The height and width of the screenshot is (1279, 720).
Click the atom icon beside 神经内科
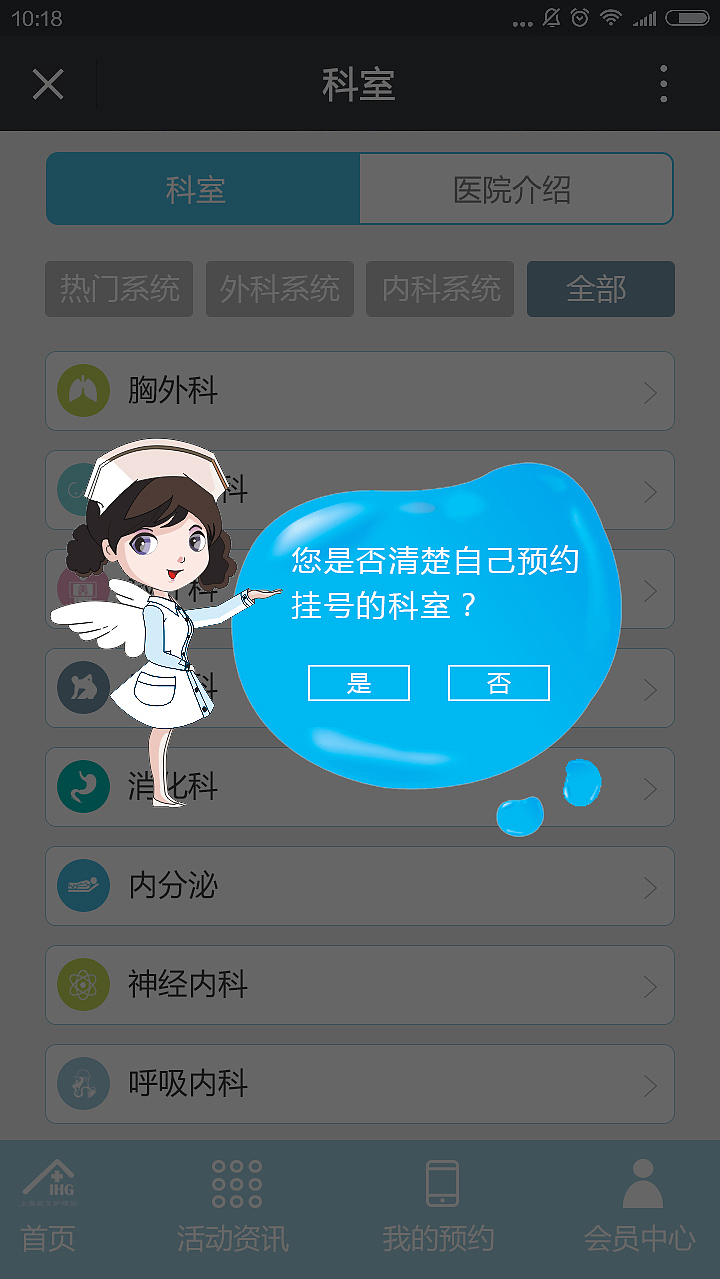coord(83,984)
